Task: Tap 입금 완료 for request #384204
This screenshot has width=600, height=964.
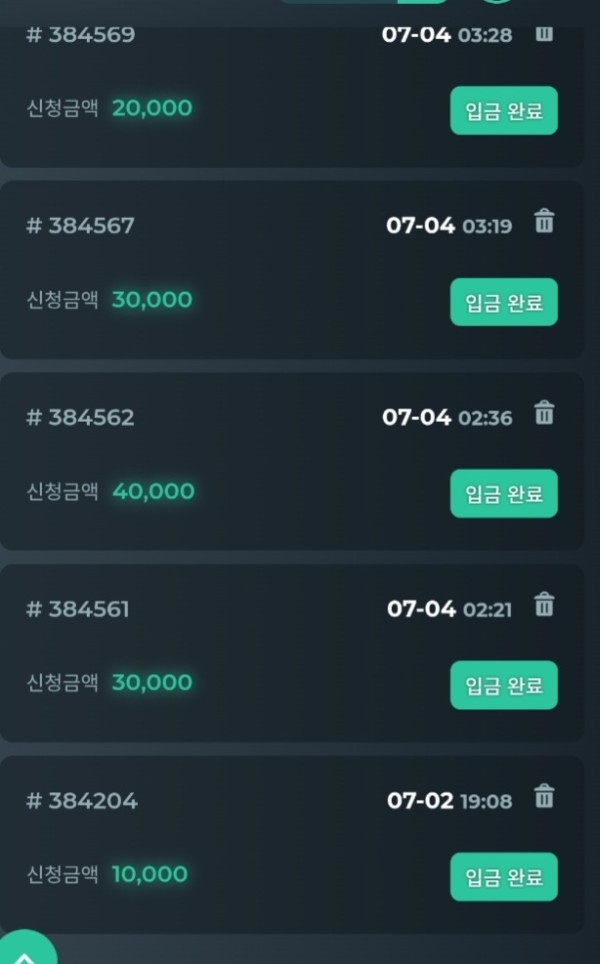Action: click(504, 877)
